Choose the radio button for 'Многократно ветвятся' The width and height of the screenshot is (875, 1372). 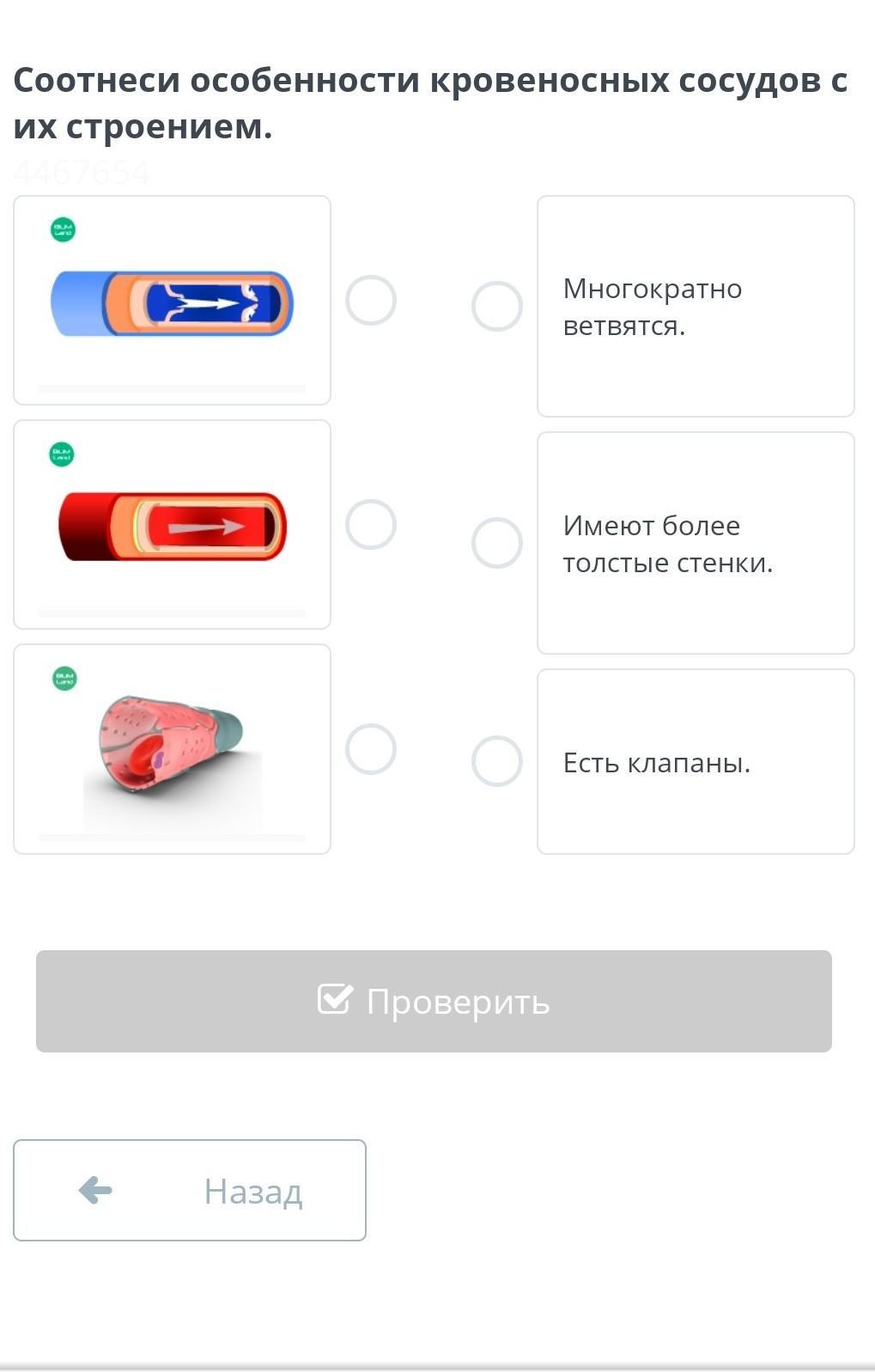coord(496,306)
